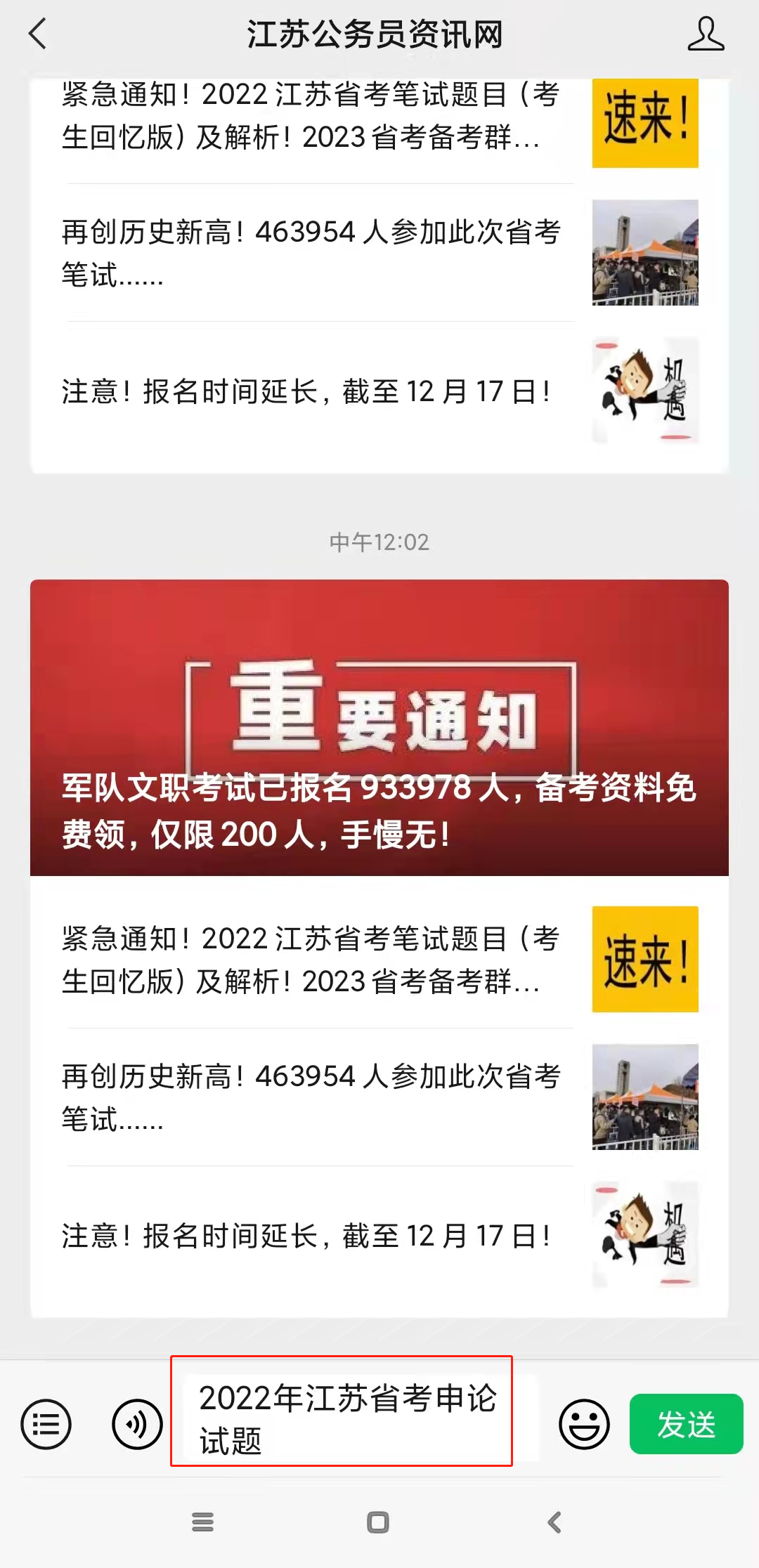Screen dimensions: 759x1568
Task: Go back from 江苏公务员资讯网 chat
Action: pyautogui.click(x=38, y=34)
